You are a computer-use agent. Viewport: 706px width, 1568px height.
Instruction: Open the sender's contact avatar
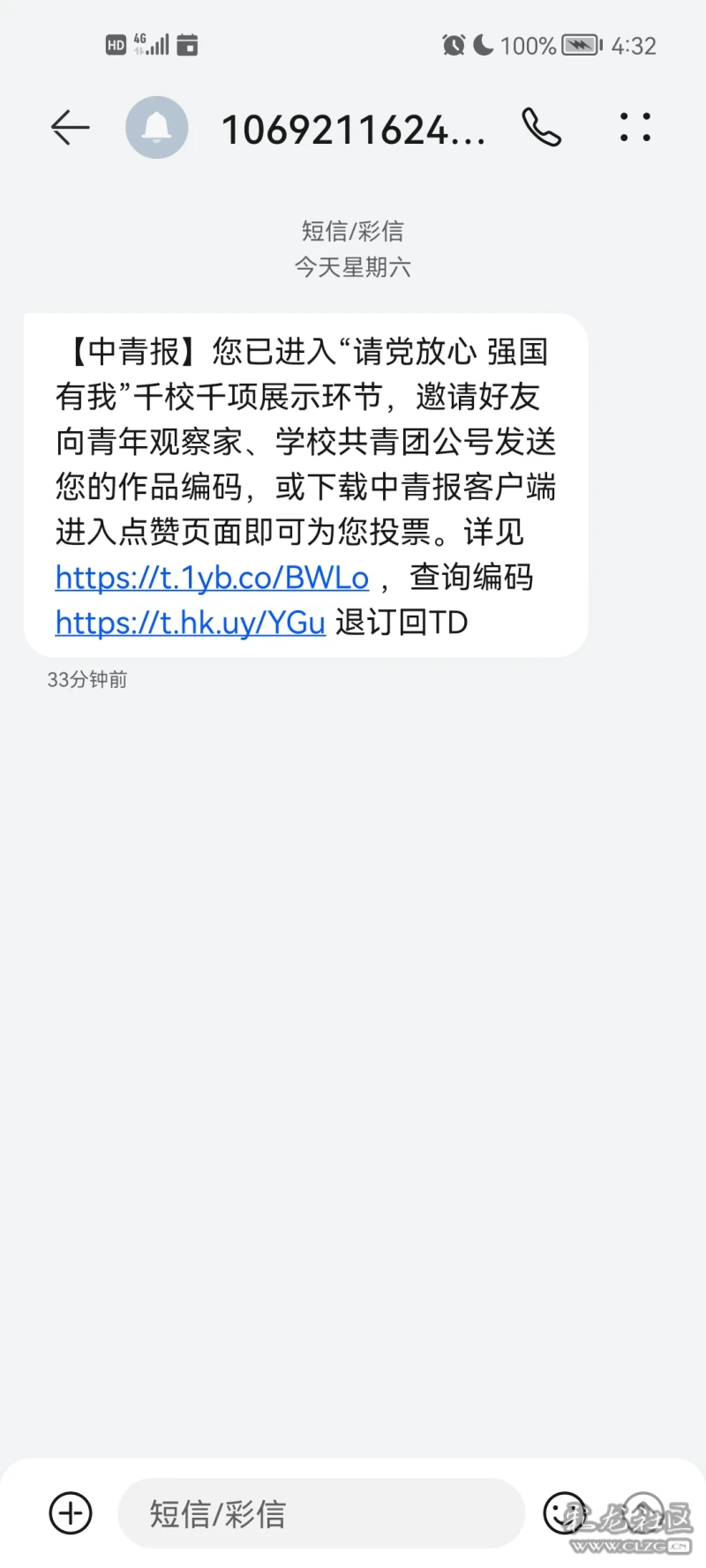[x=157, y=128]
